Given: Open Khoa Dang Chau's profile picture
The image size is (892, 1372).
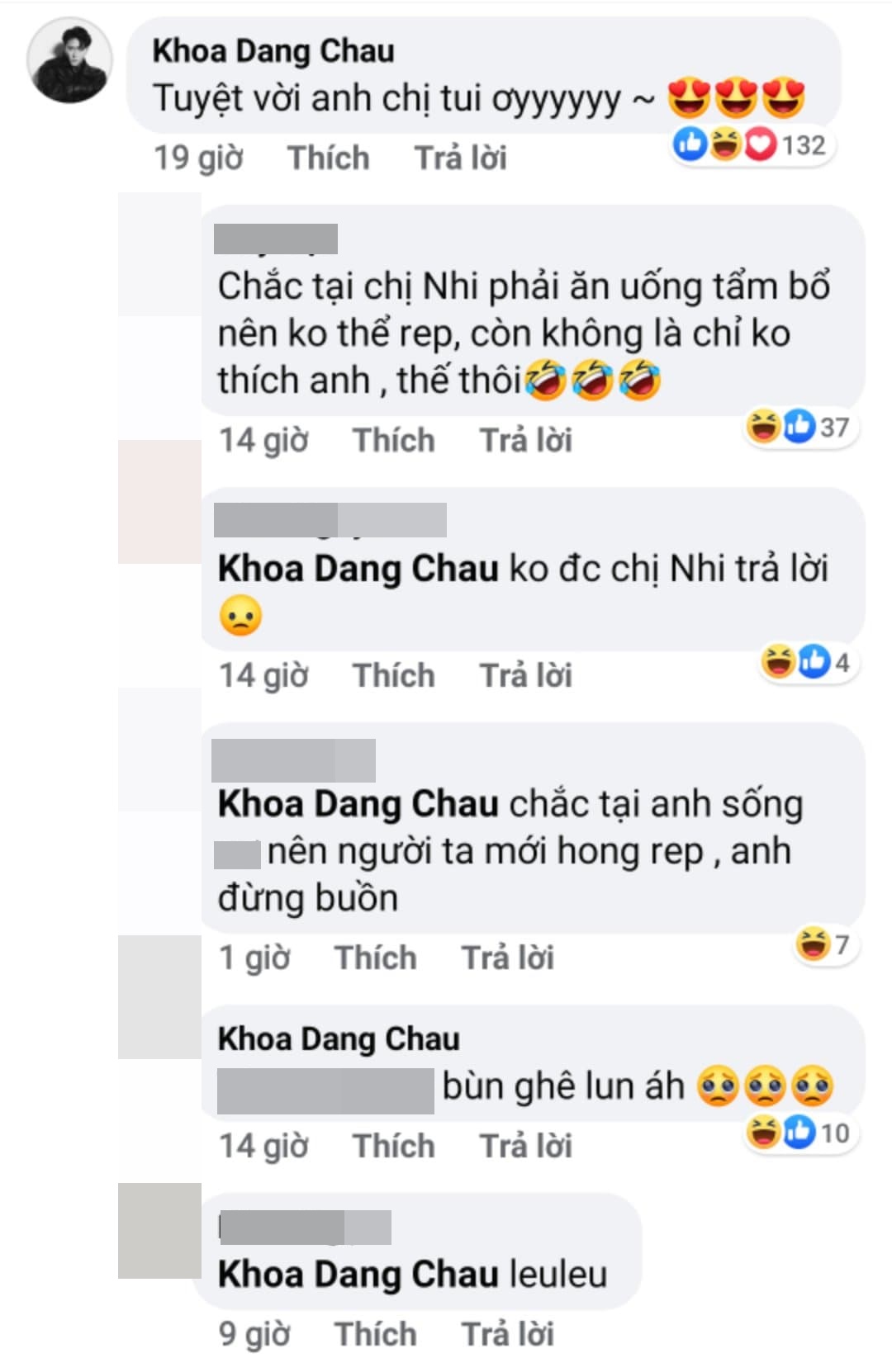Looking at the screenshot, I should [x=69, y=61].
